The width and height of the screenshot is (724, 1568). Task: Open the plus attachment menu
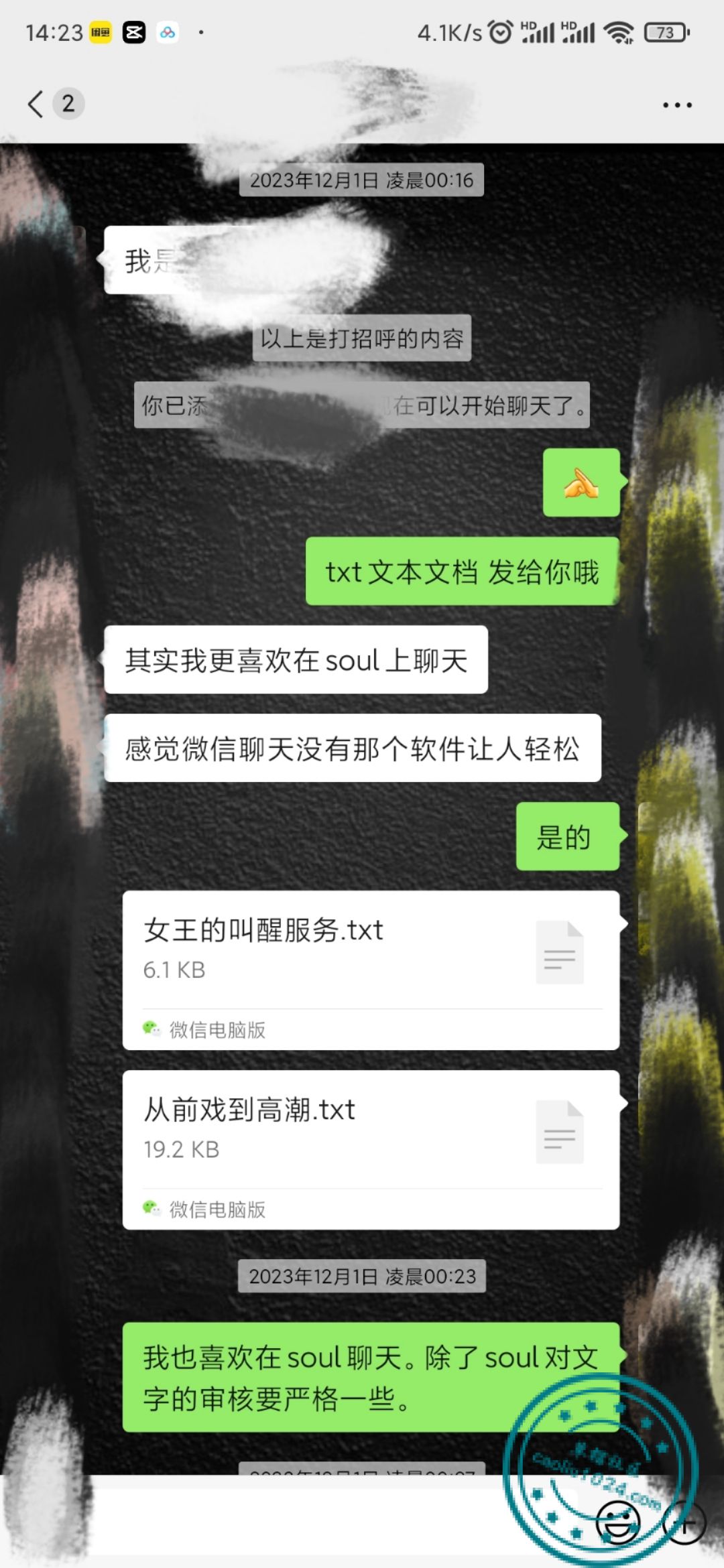pyautogui.click(x=685, y=1523)
